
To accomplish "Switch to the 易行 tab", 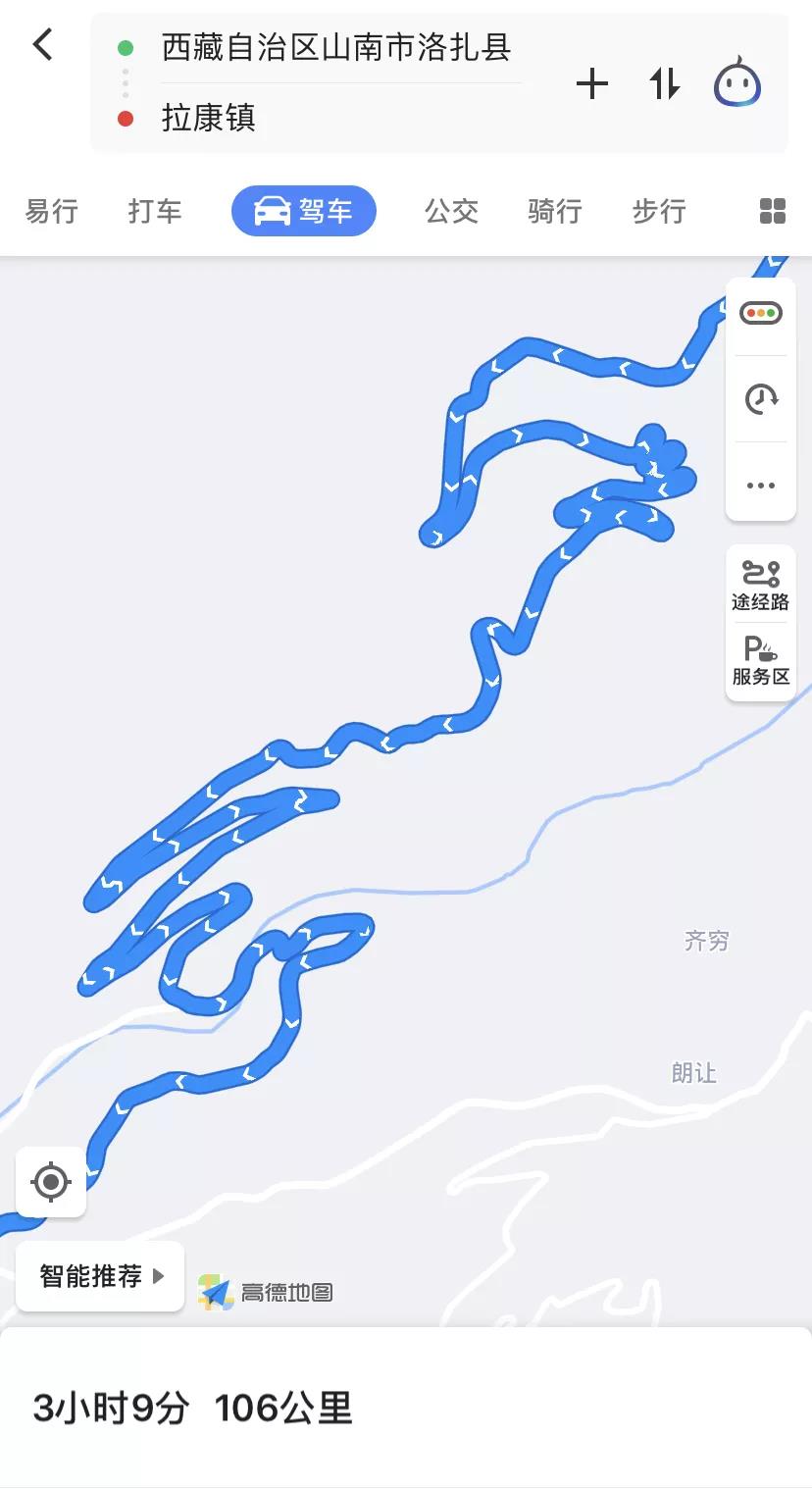I will pyautogui.click(x=51, y=211).
